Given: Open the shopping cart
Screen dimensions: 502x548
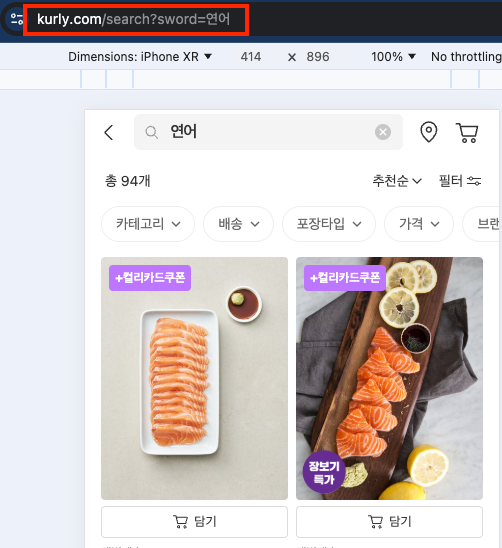Looking at the screenshot, I should click(467, 132).
